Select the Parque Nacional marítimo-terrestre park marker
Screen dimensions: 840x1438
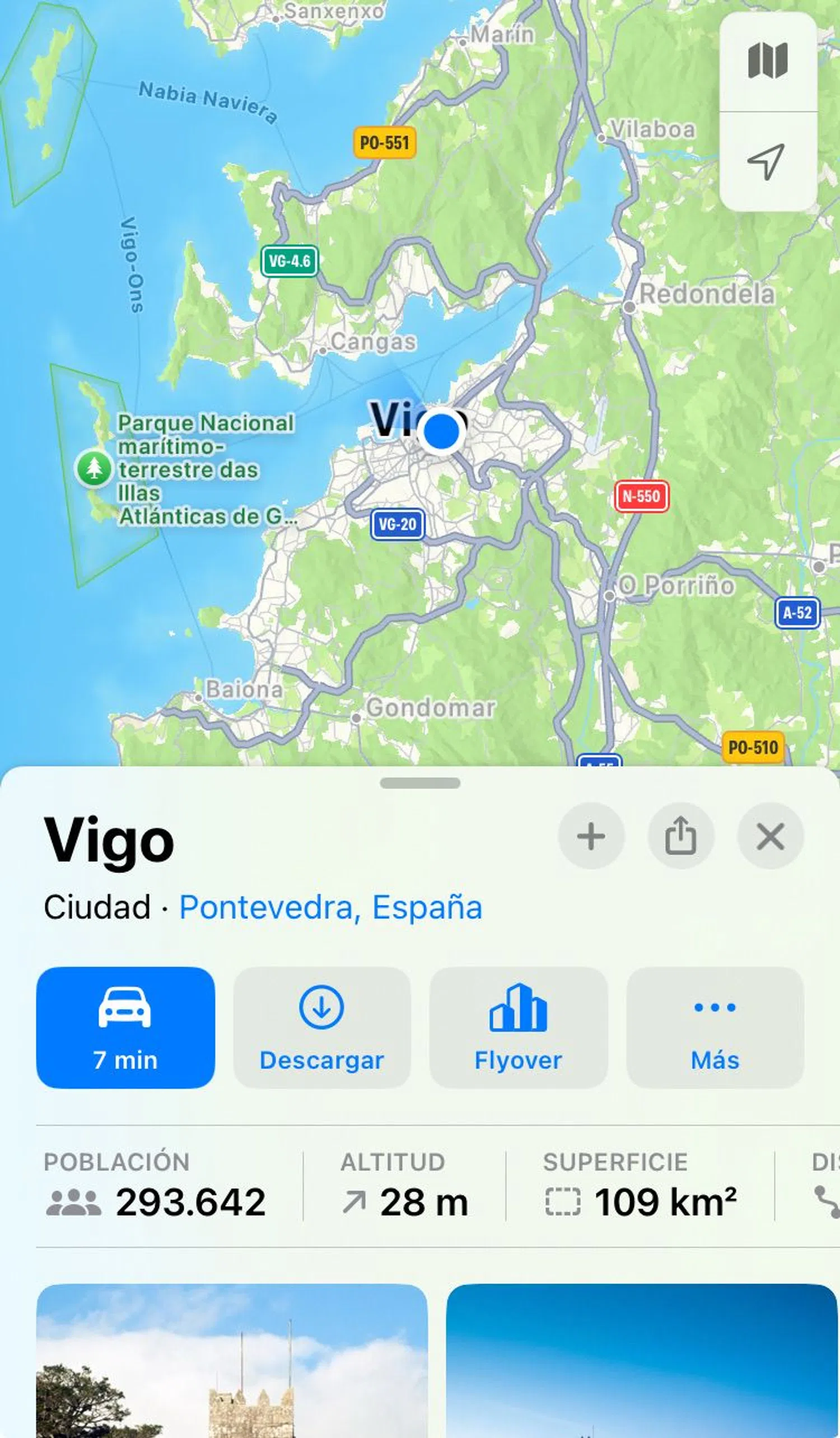pyautogui.click(x=94, y=468)
